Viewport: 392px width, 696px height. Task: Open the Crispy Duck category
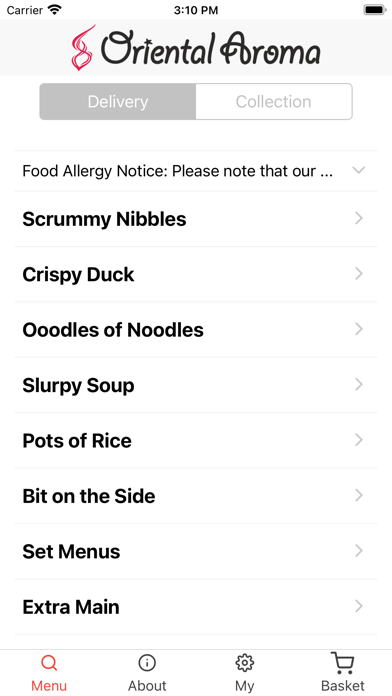click(x=196, y=274)
